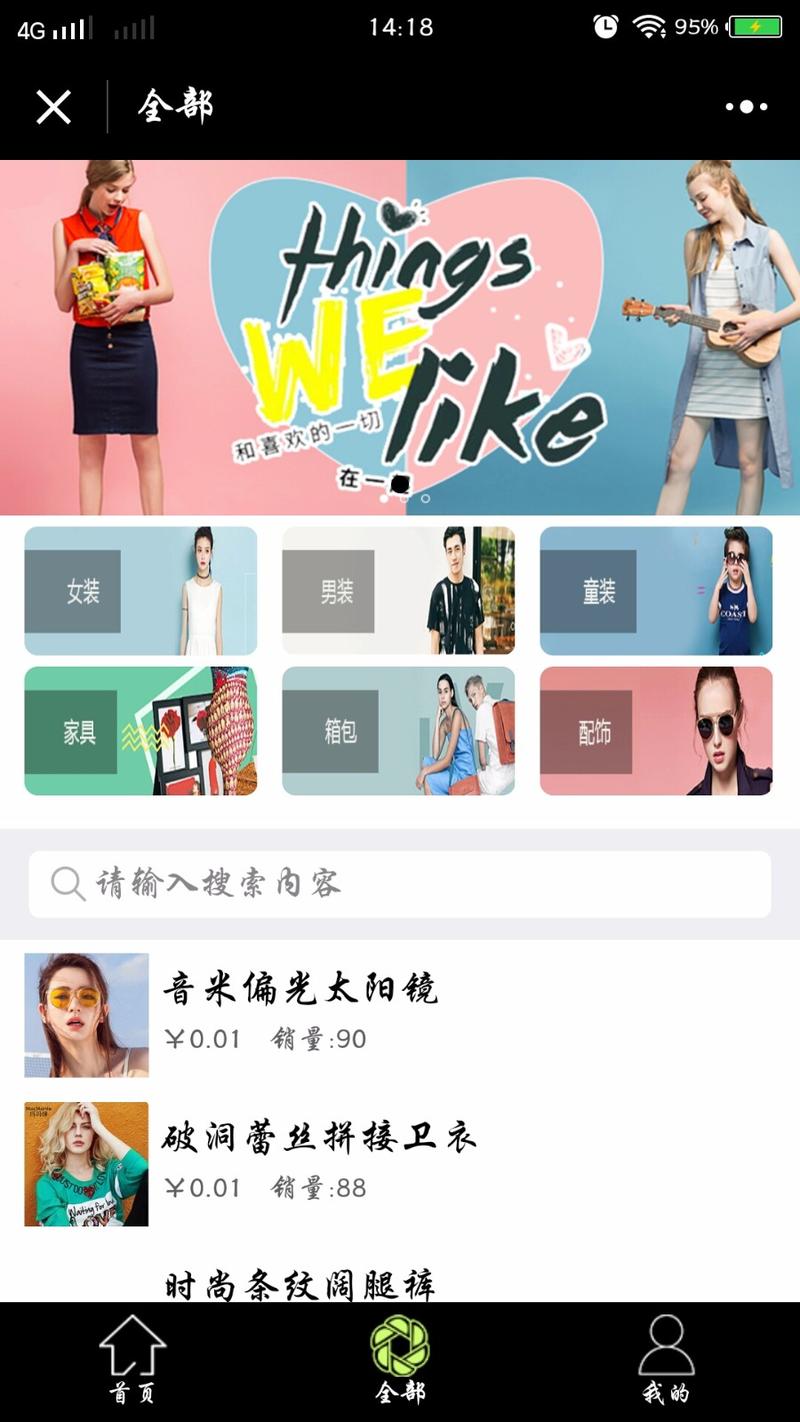Screen dimensions: 800x1422
Task: Close the mini program with X
Action: (x=53, y=107)
